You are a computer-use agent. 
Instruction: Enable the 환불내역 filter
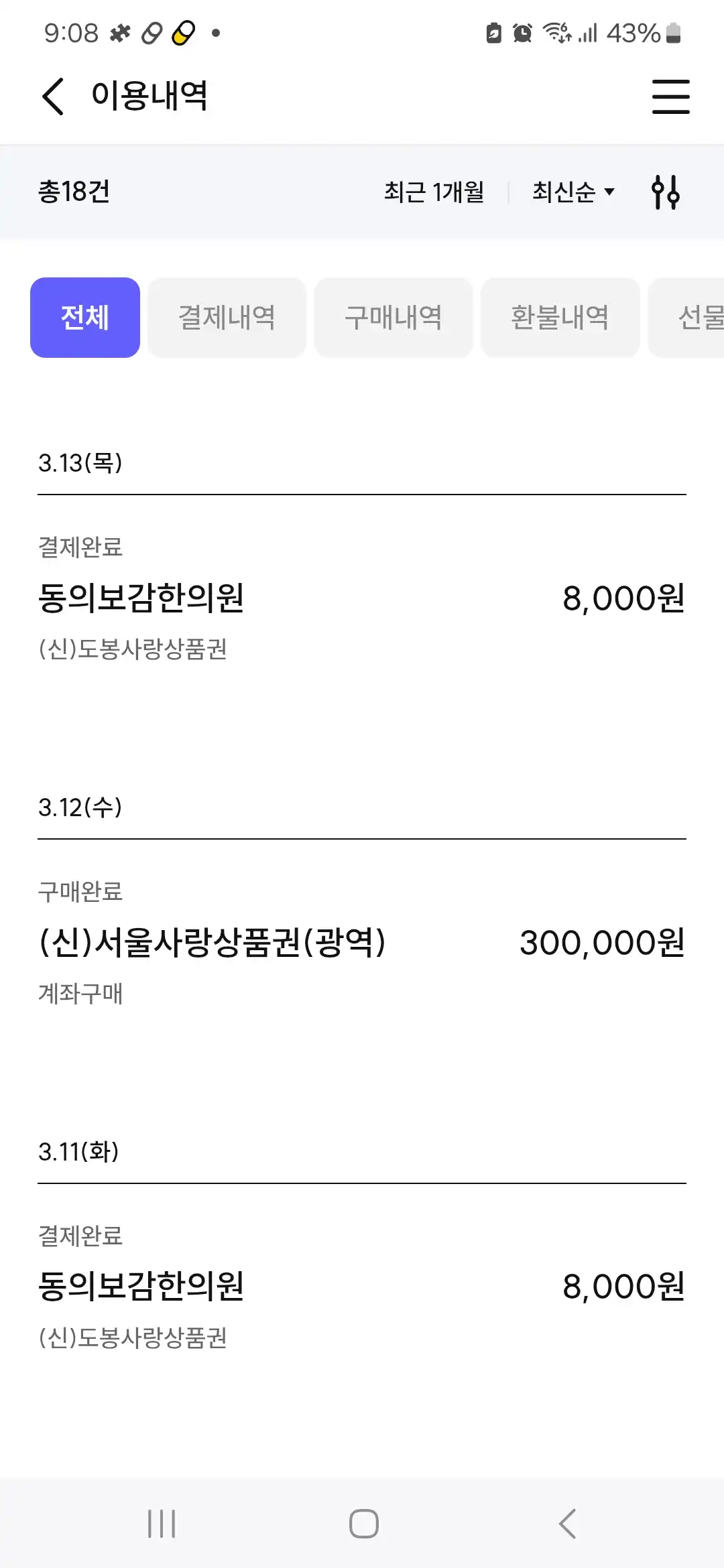(x=560, y=317)
